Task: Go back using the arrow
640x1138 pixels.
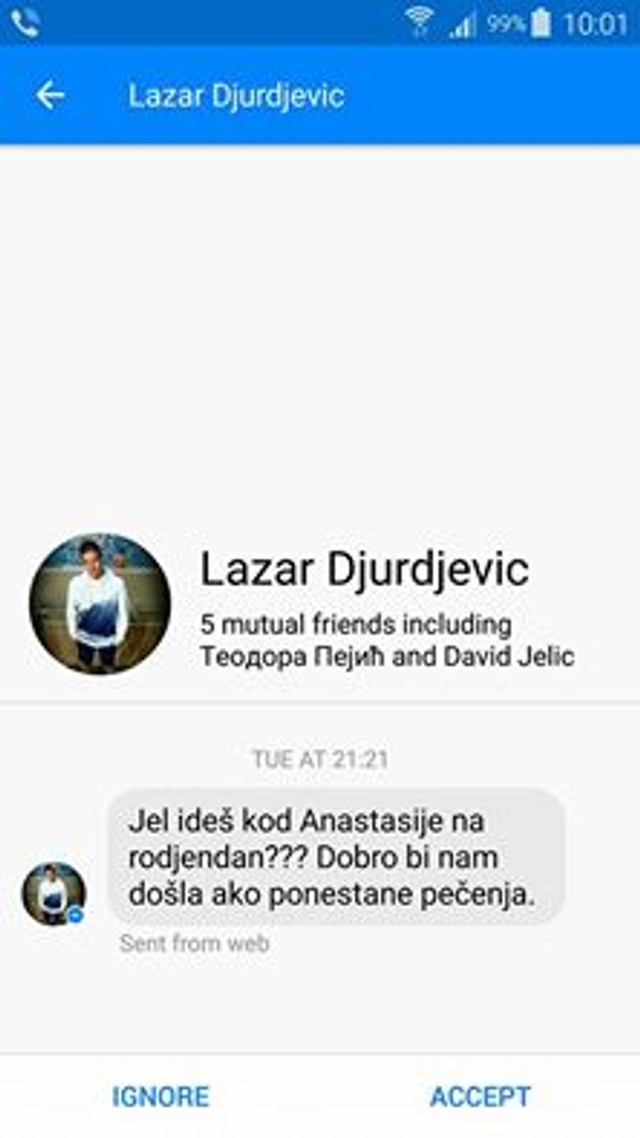Action: pyautogui.click(x=49, y=95)
